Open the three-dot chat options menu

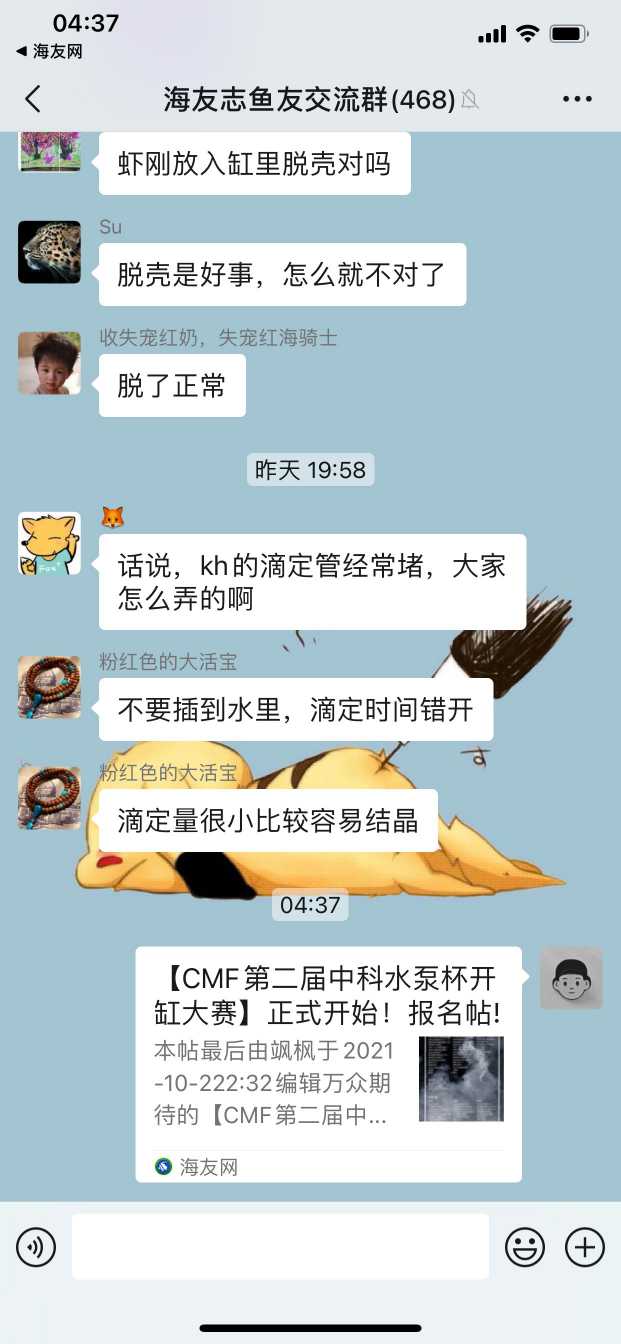pos(577,99)
